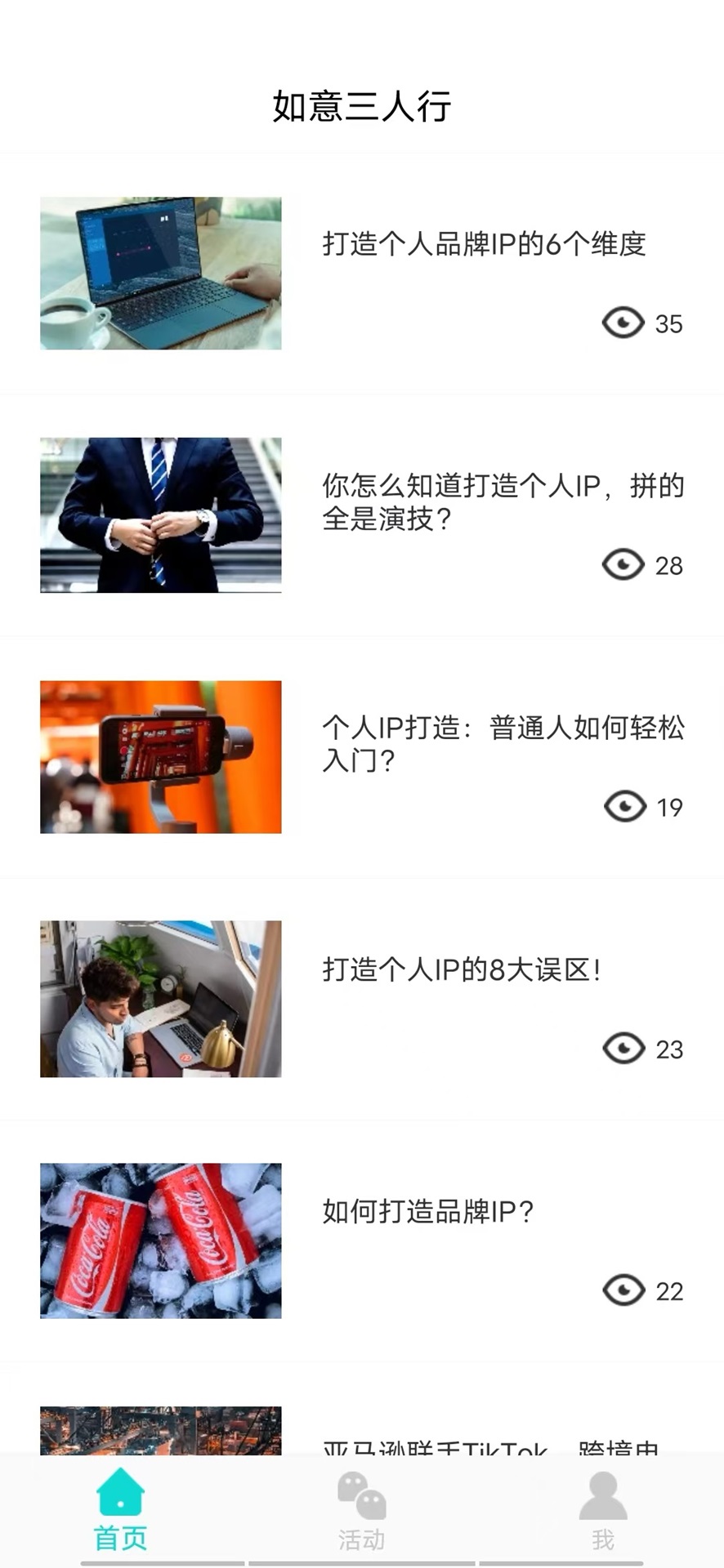The height and width of the screenshot is (1568, 724).
Task: Click the eye icon showing 35 views
Action: coord(624,323)
